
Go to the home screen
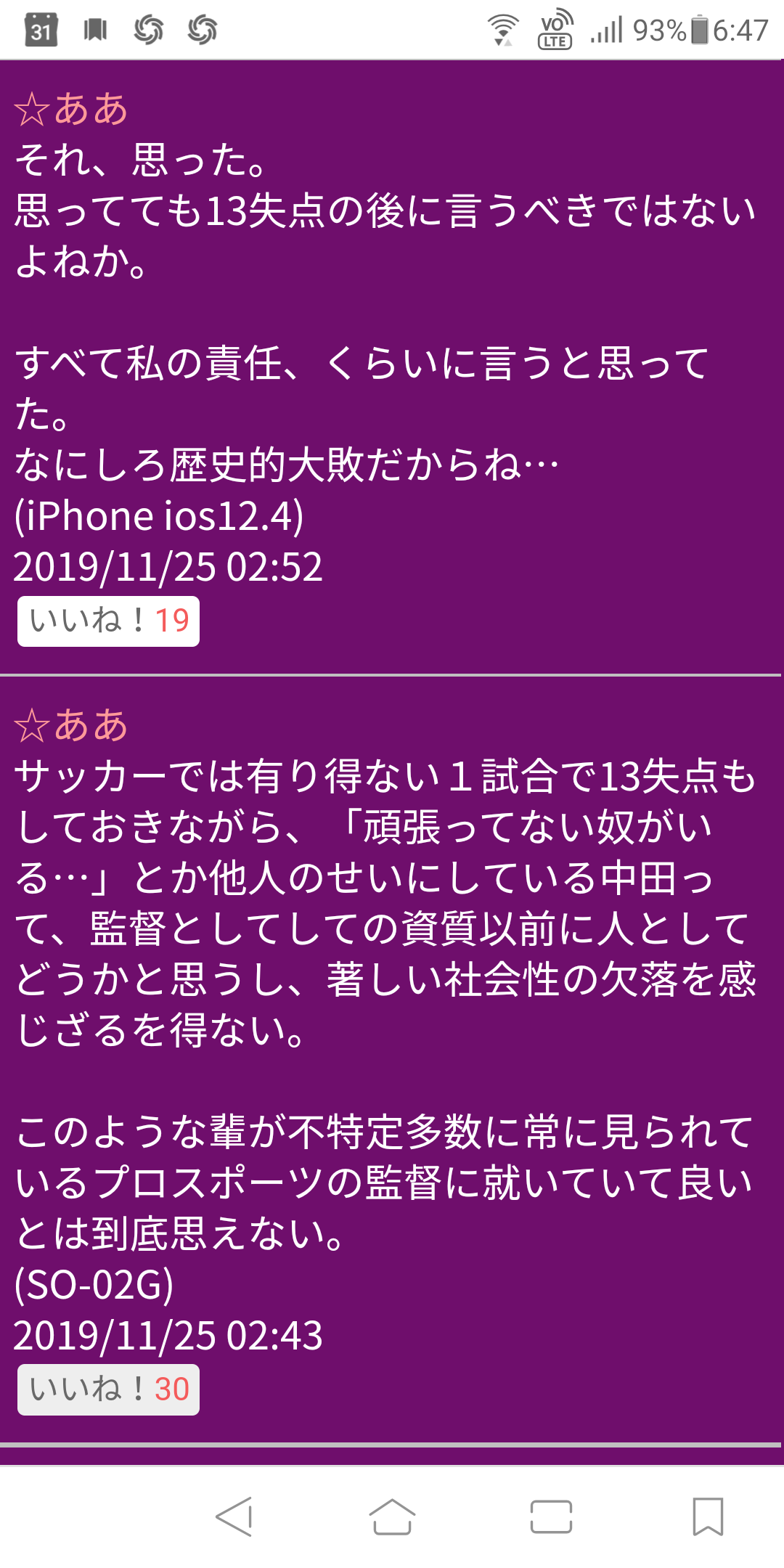click(x=392, y=1516)
